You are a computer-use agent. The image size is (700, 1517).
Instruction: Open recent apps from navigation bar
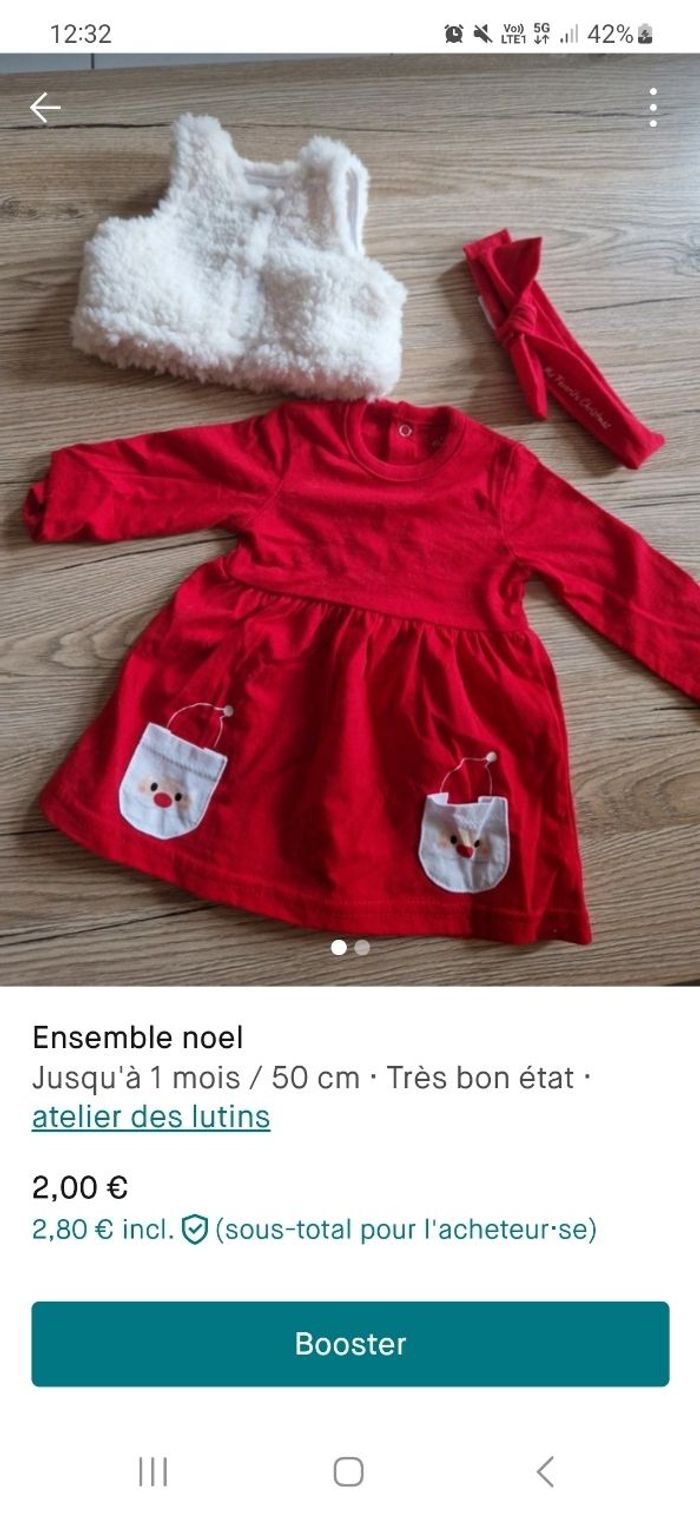pyautogui.click(x=152, y=1471)
